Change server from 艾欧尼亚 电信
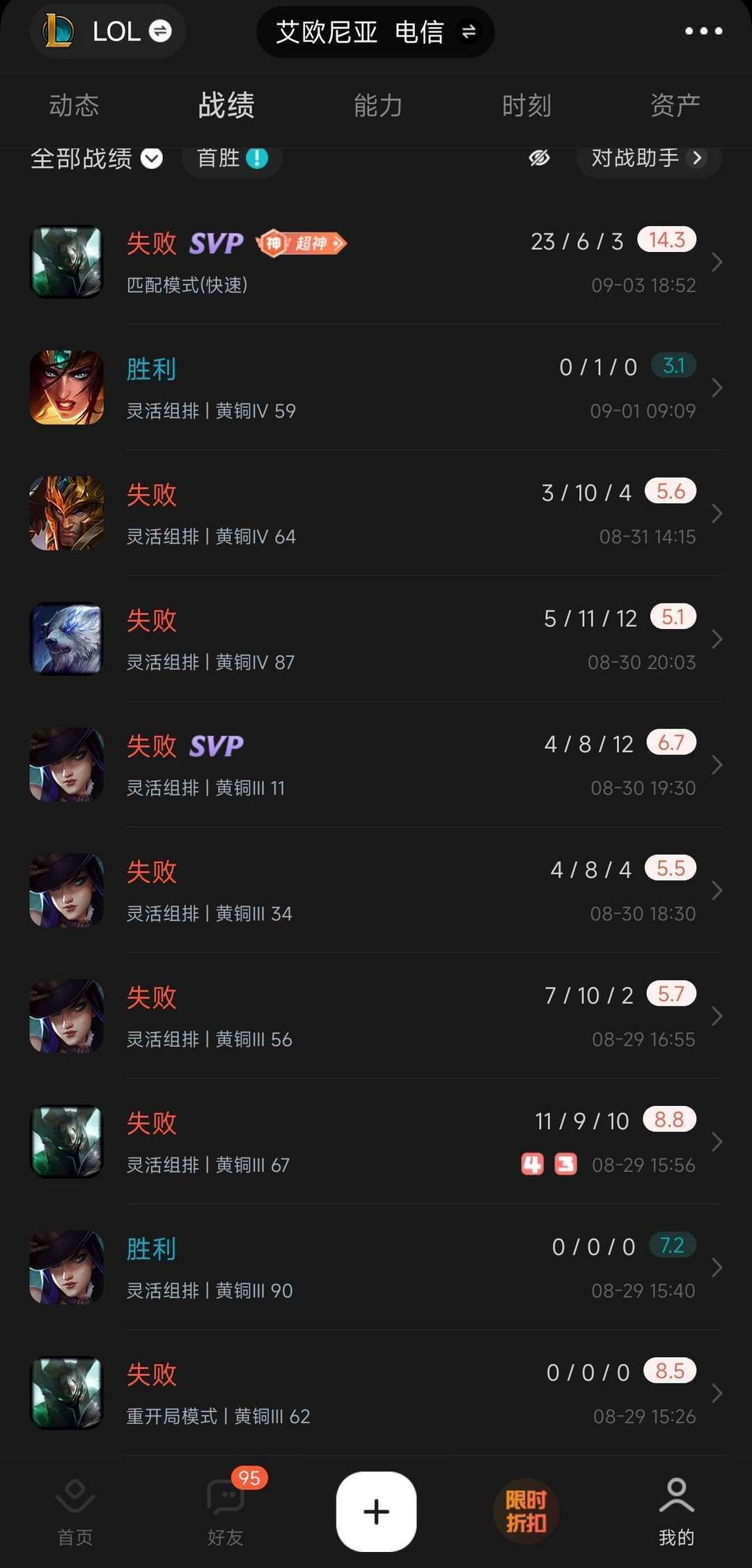The height and width of the screenshot is (1568, 752). (x=375, y=32)
